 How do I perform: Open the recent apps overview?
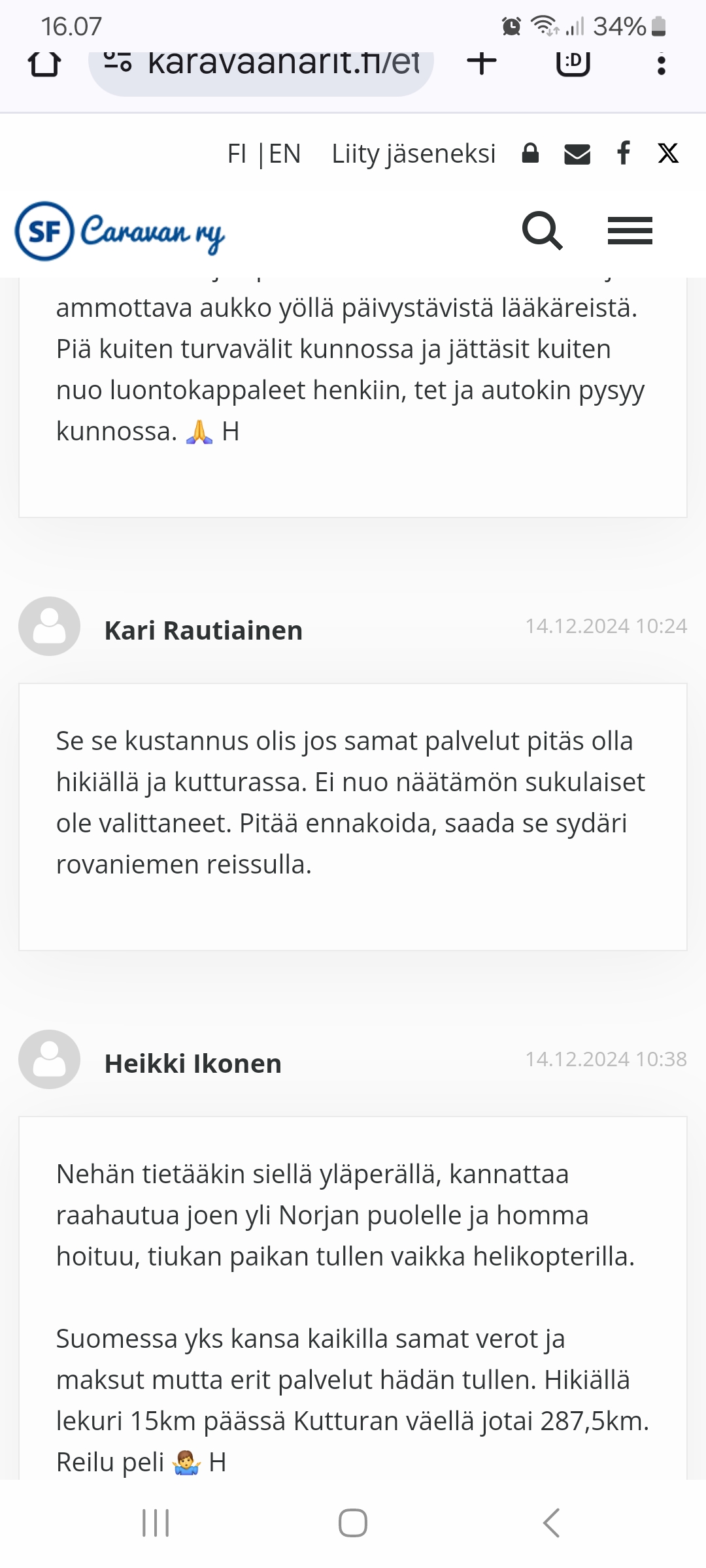click(156, 1522)
